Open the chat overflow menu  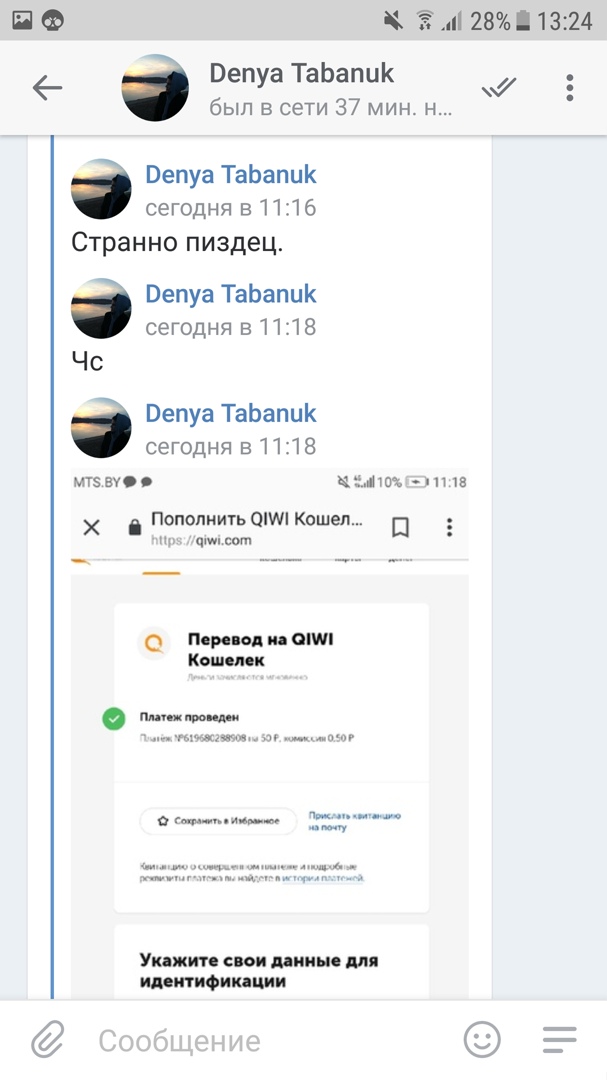(570, 88)
